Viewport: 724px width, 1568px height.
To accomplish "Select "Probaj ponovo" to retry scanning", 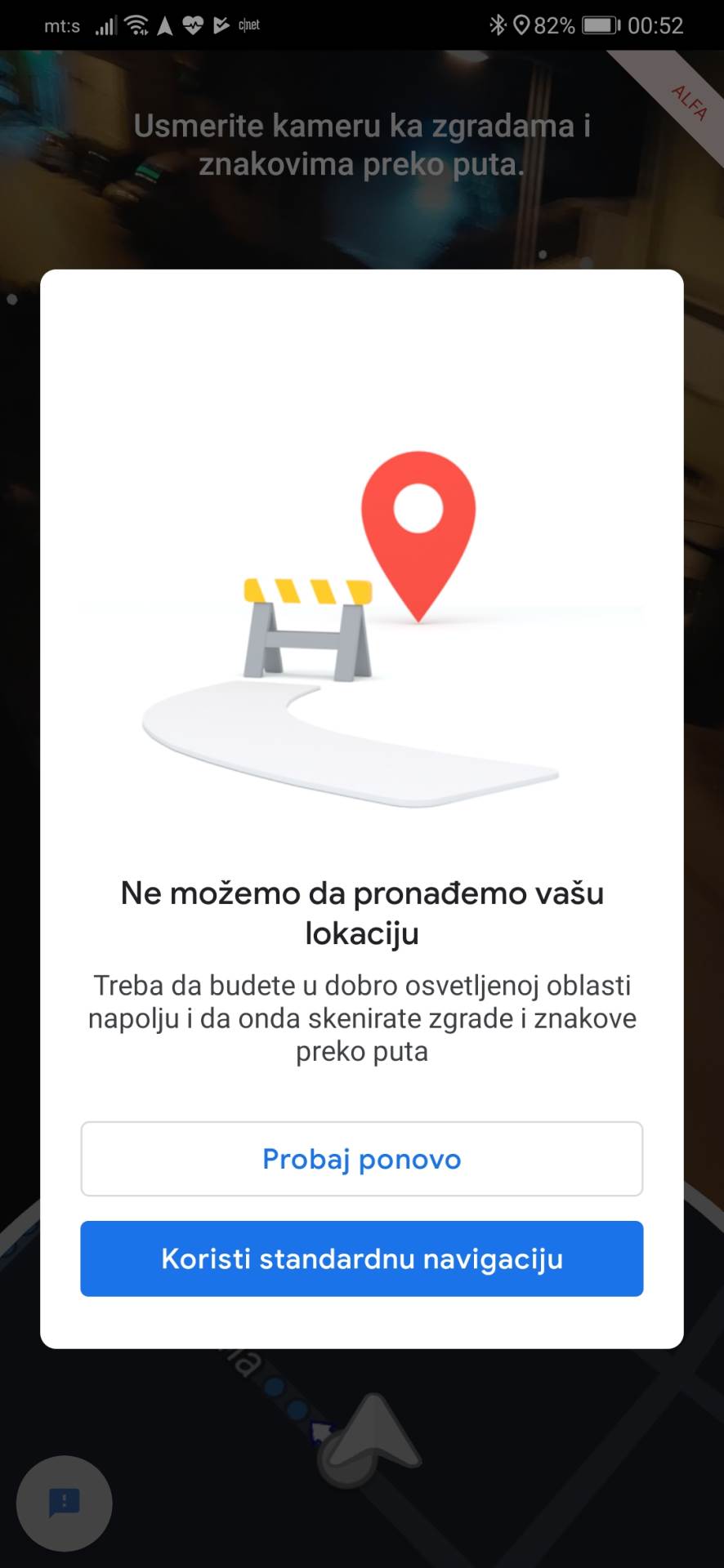I will tap(361, 1159).
